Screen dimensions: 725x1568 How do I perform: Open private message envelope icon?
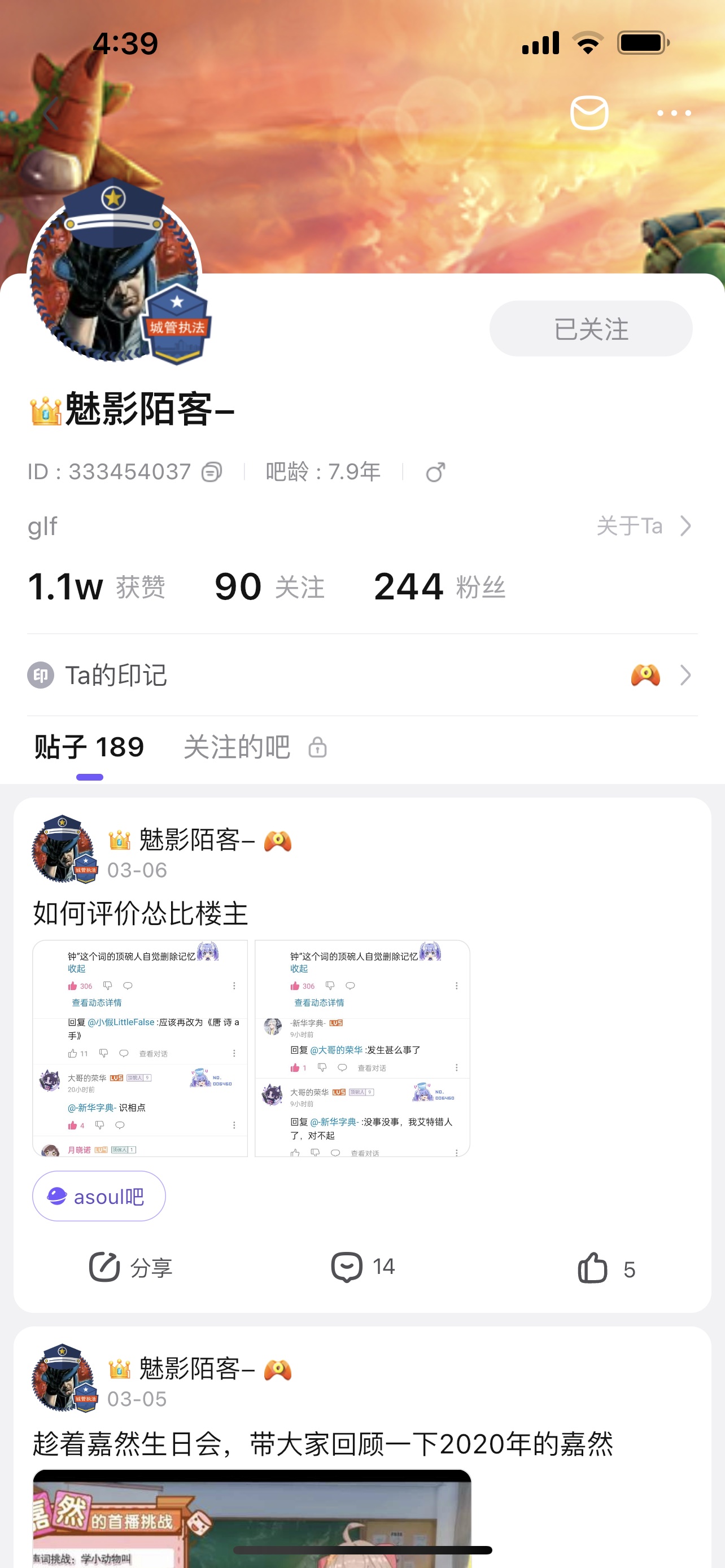pos(589,113)
